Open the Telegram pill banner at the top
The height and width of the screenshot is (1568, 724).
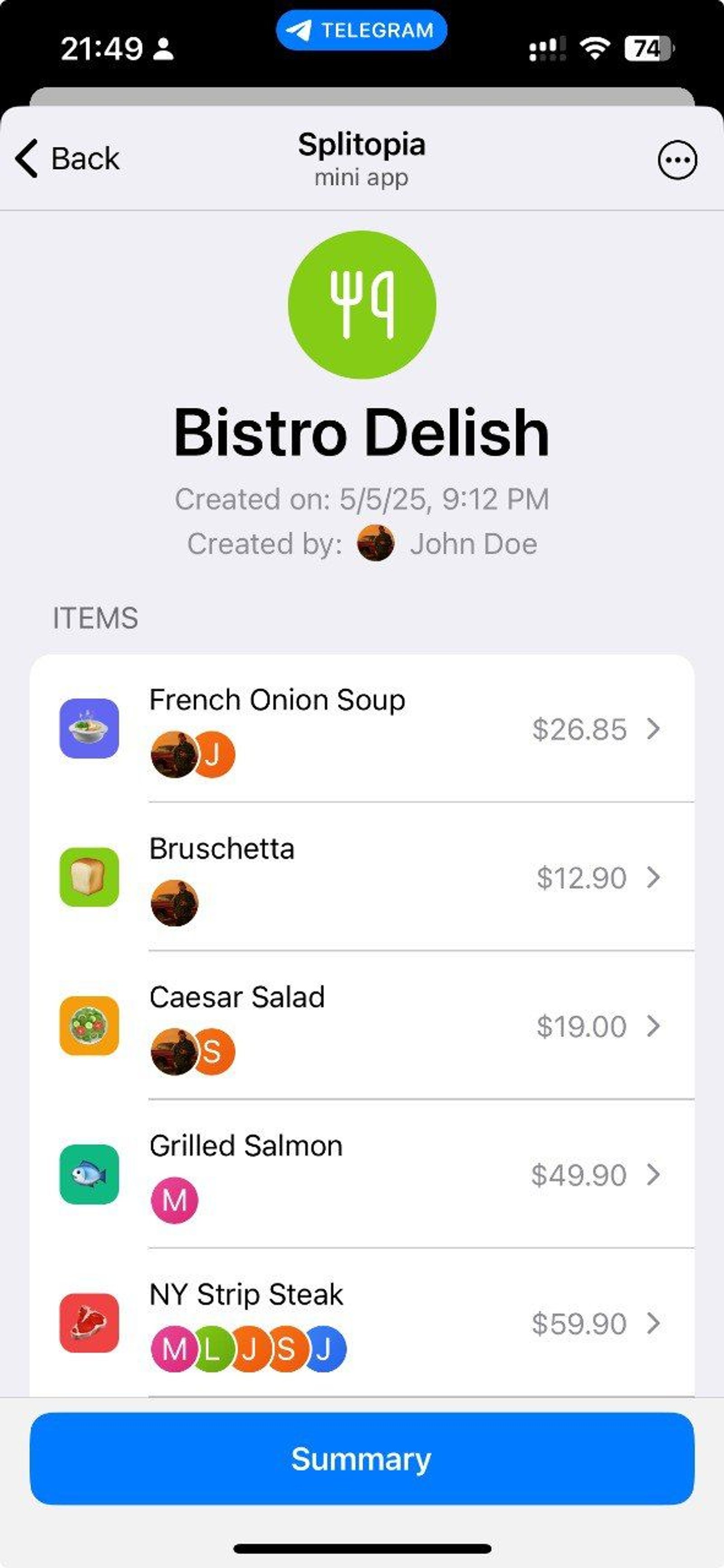[362, 29]
